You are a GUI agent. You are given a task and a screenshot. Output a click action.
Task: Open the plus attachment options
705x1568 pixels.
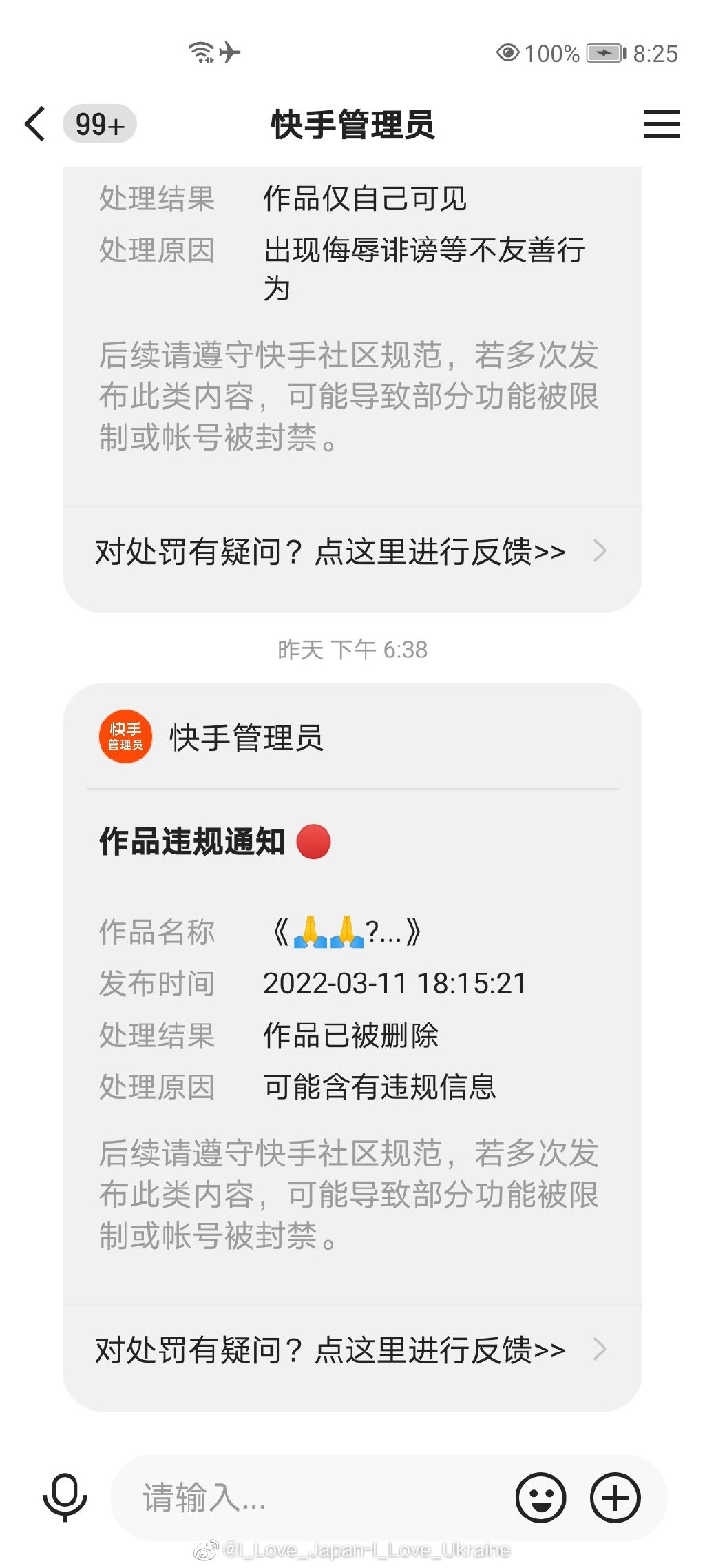(x=615, y=1497)
